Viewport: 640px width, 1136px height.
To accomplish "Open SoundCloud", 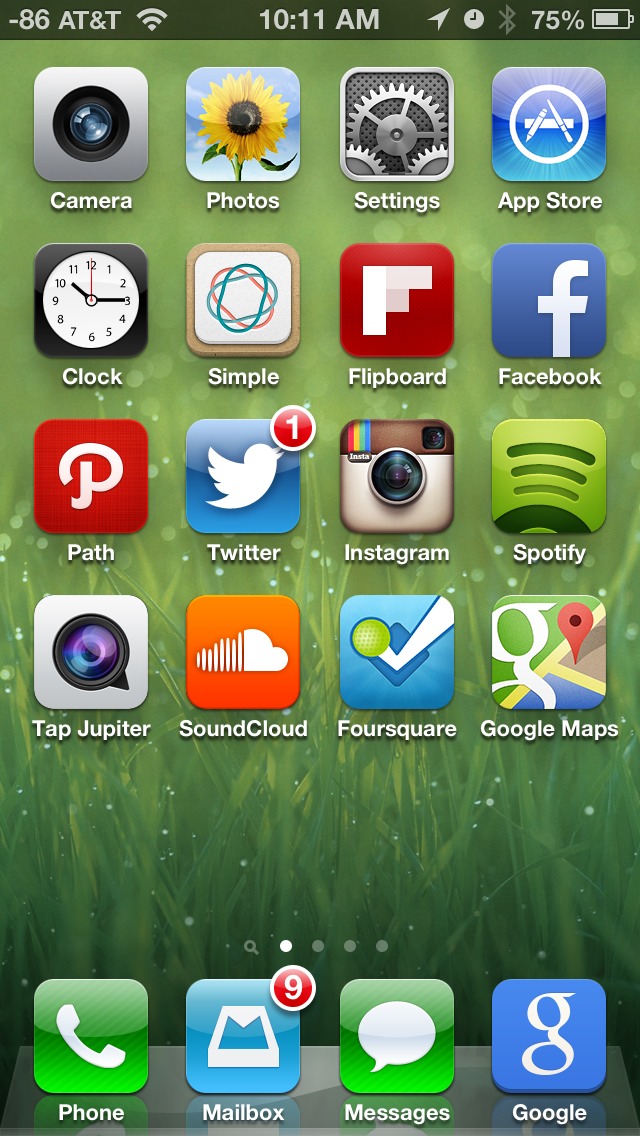I will pos(243,653).
